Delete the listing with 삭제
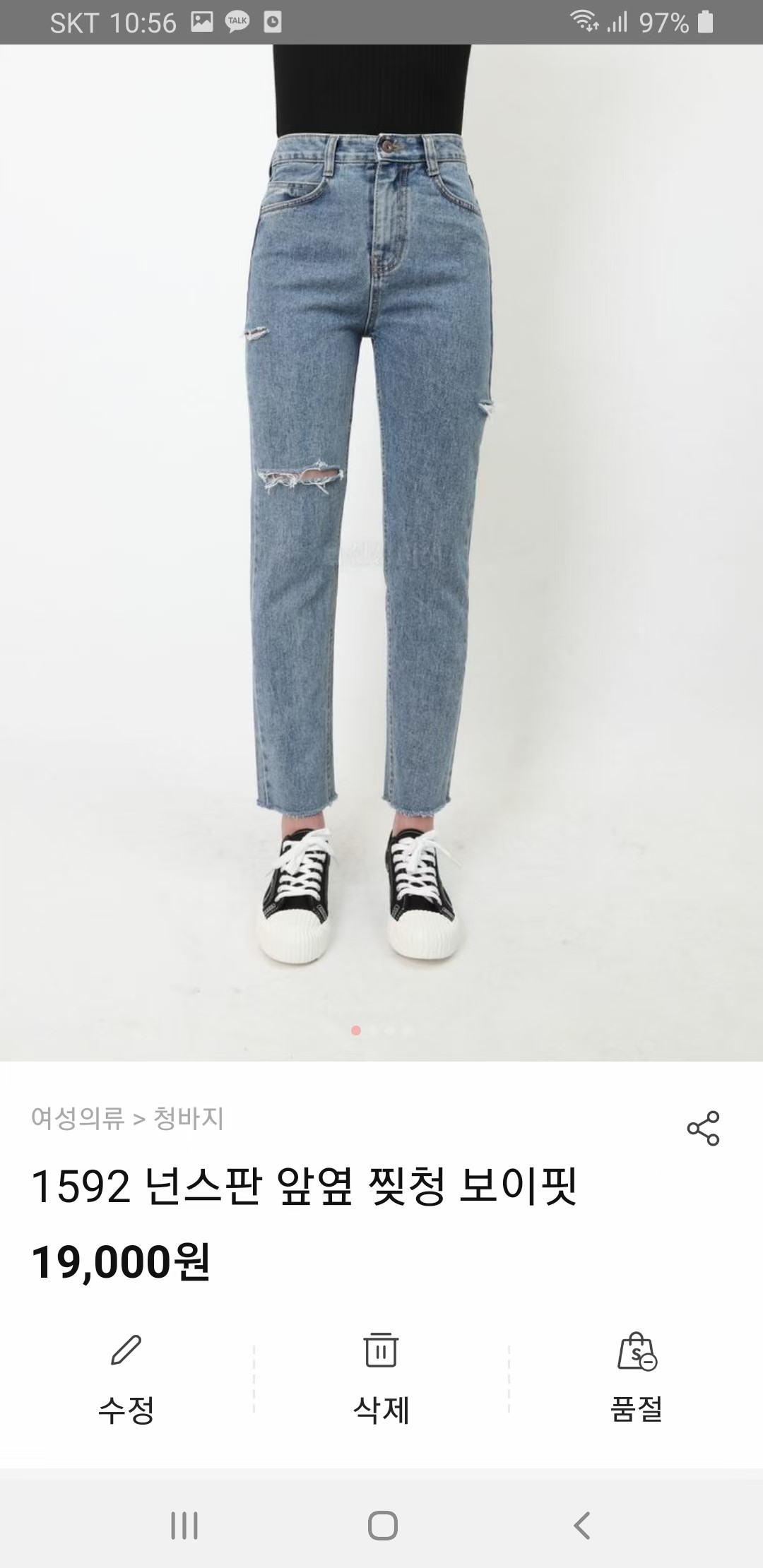 [381, 1379]
